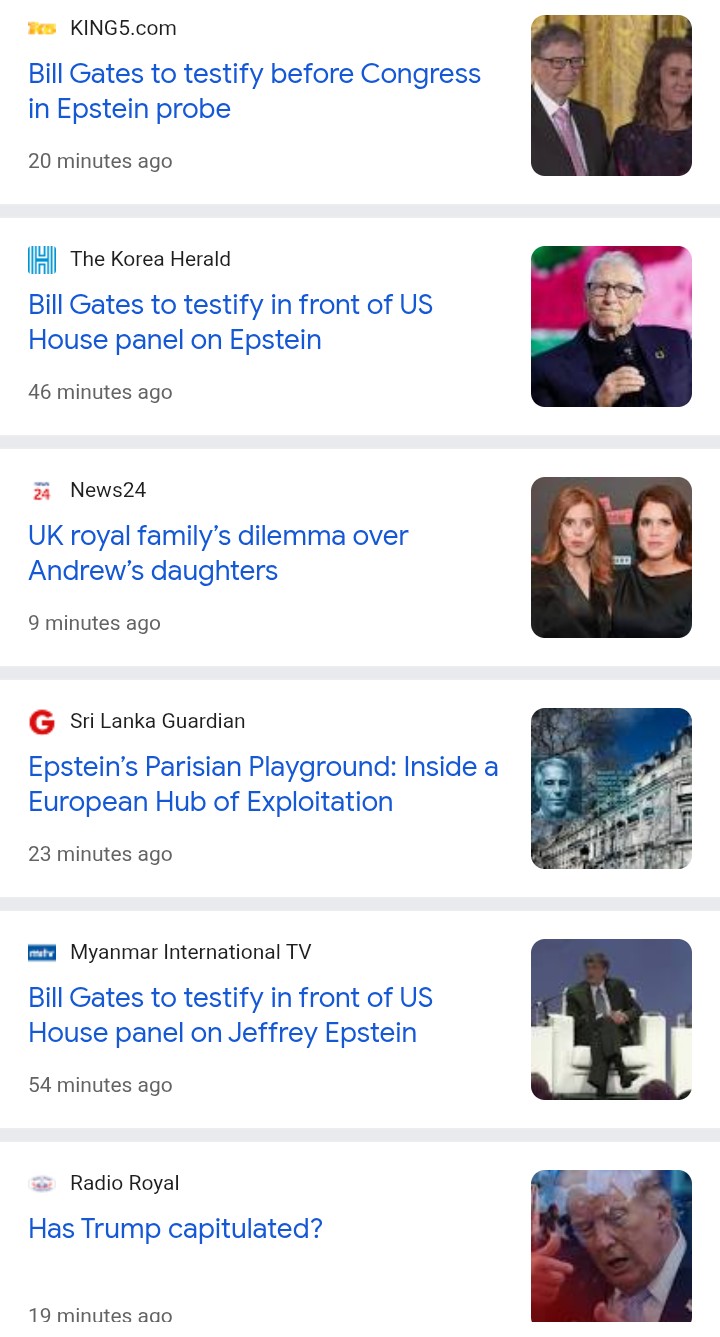This screenshot has height=1337, width=720.
Task: Open The Korea Herald's Bill Gates headline
Action: pos(230,322)
